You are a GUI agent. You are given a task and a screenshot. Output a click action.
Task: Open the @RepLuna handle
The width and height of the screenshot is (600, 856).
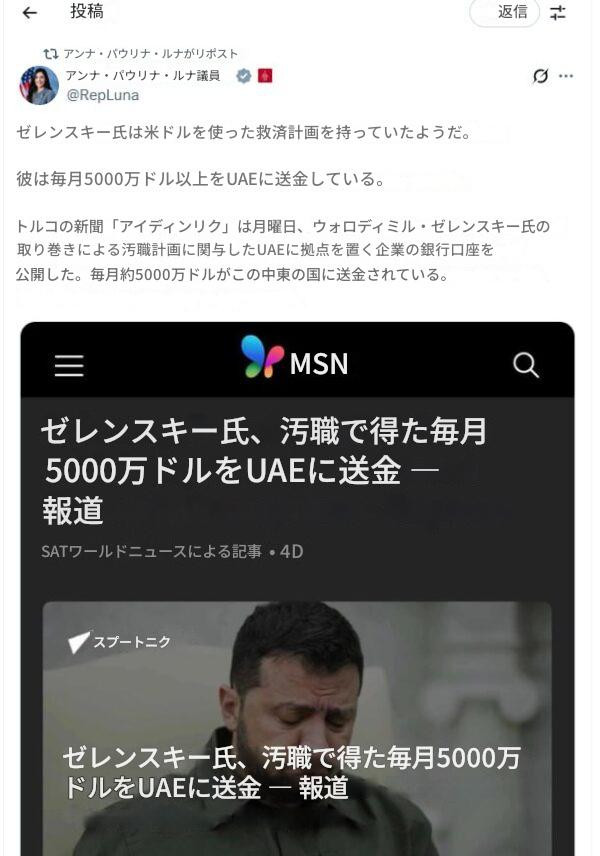click(x=102, y=96)
